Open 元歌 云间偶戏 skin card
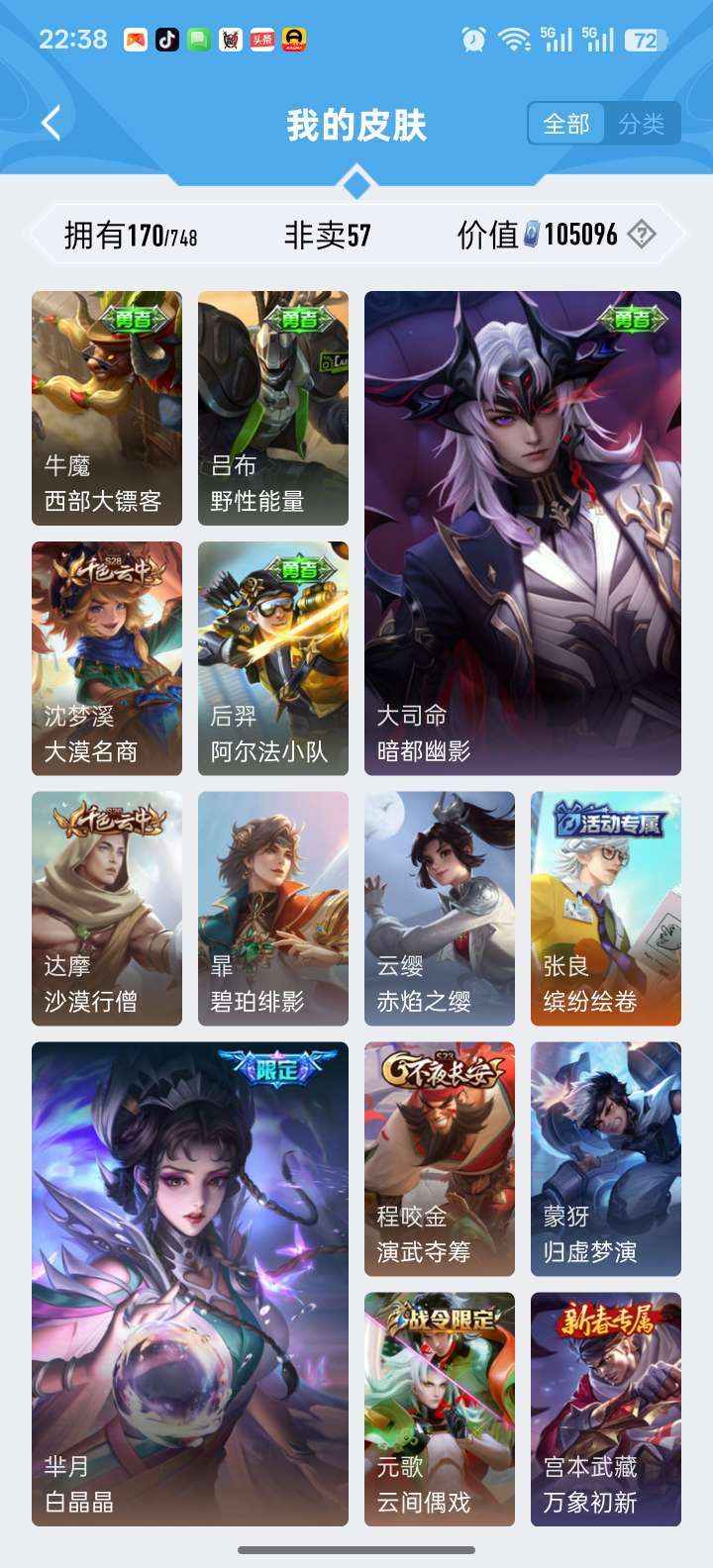The image size is (713, 1568). click(440, 1409)
